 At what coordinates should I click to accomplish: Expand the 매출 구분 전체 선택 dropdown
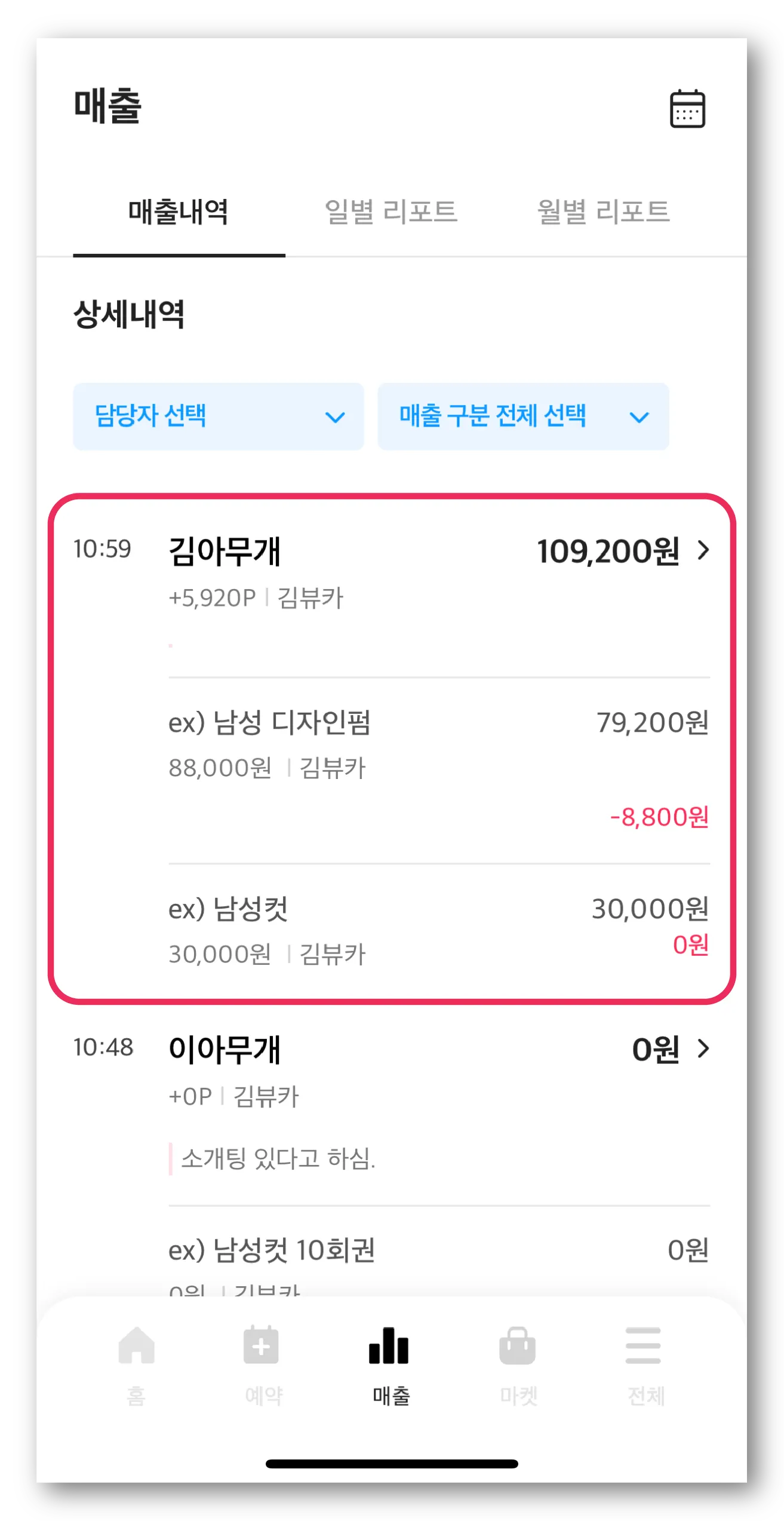(523, 416)
